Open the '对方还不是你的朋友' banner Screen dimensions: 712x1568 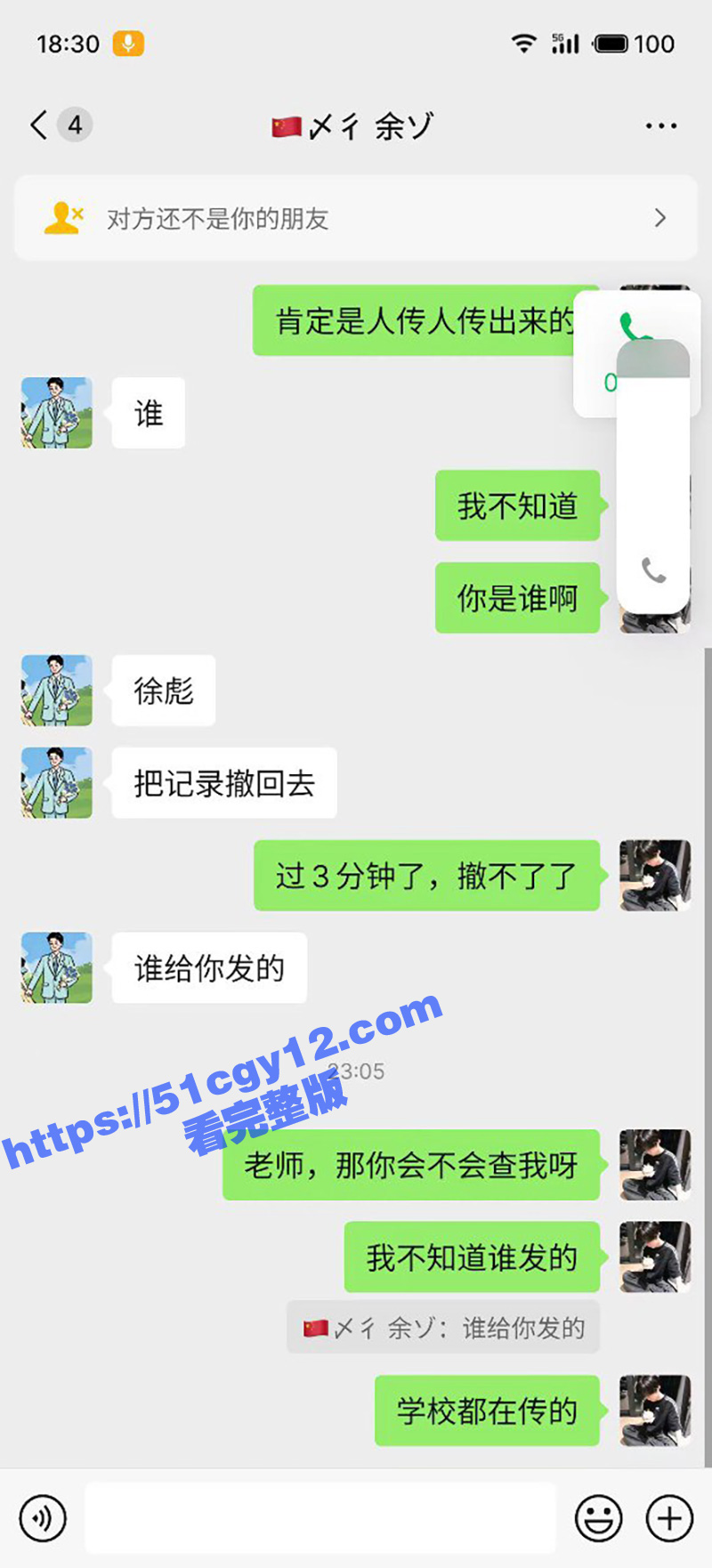click(x=356, y=218)
